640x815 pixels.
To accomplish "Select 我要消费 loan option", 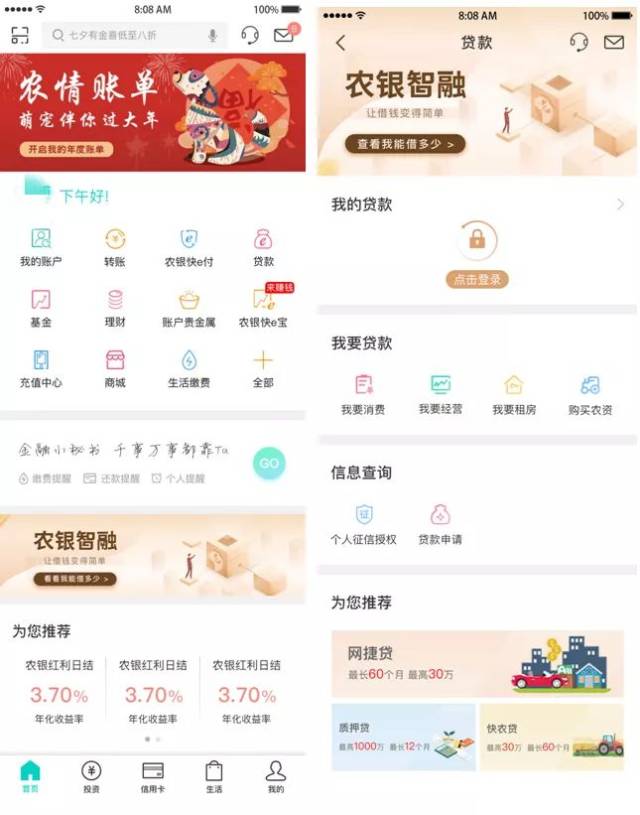I will coord(363,395).
